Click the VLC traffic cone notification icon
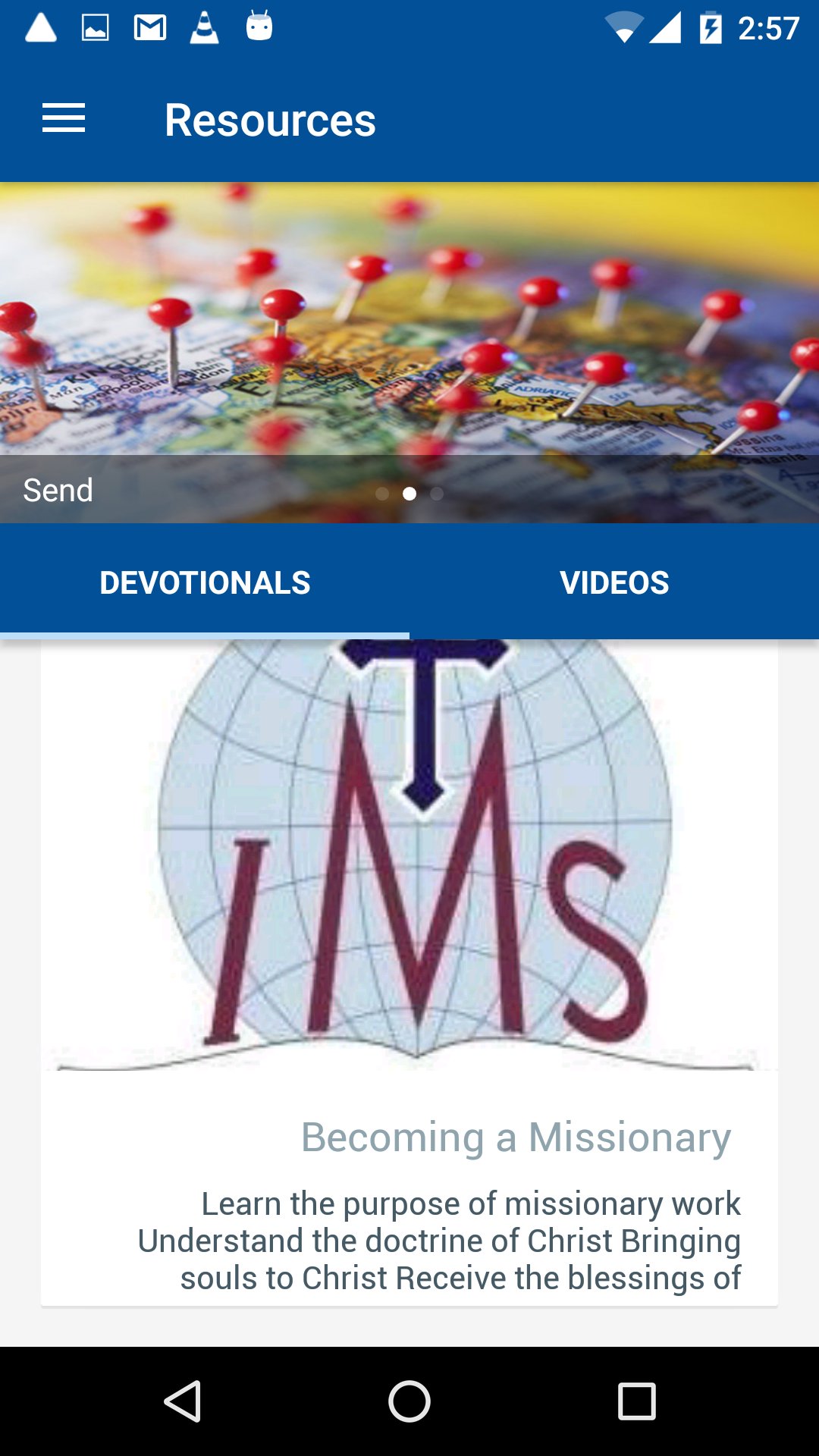Image resolution: width=819 pixels, height=1456 pixels. click(x=203, y=28)
